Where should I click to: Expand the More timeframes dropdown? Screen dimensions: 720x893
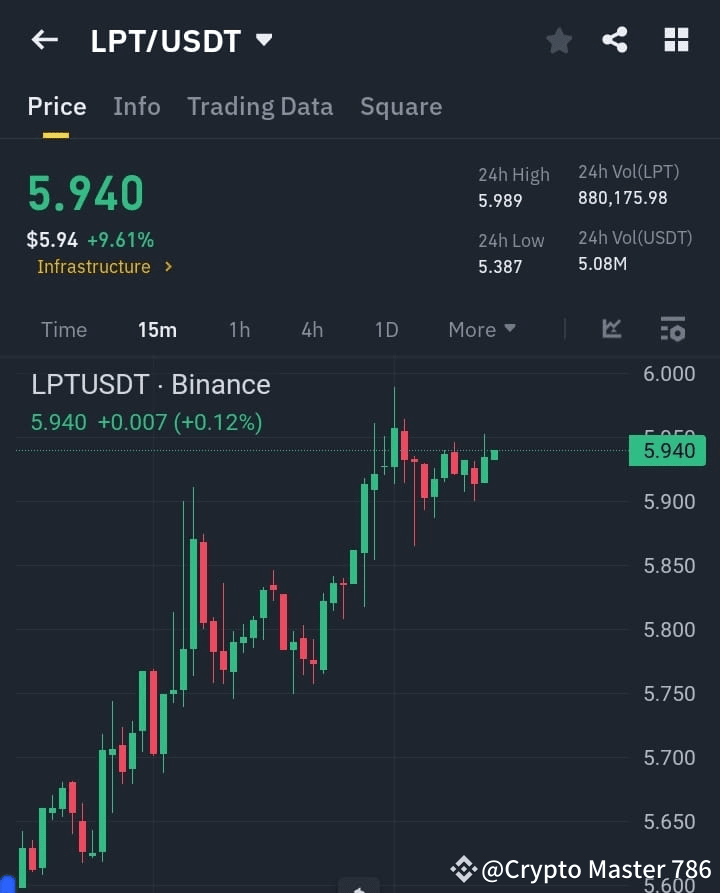click(481, 329)
